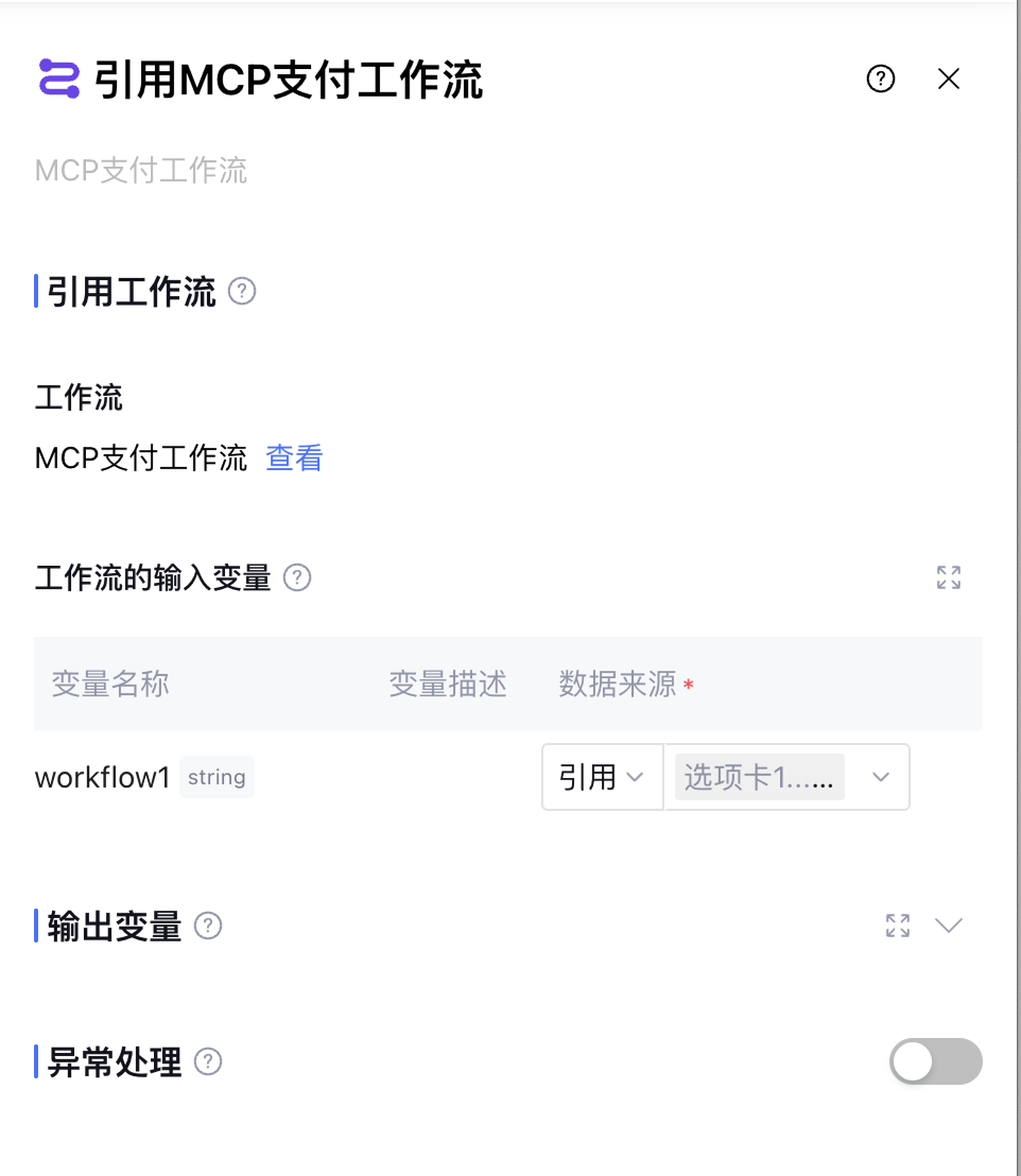Viewport: 1021px width, 1176px height.
Task: Expand the 输出变量 section chevron
Action: pyautogui.click(x=948, y=925)
